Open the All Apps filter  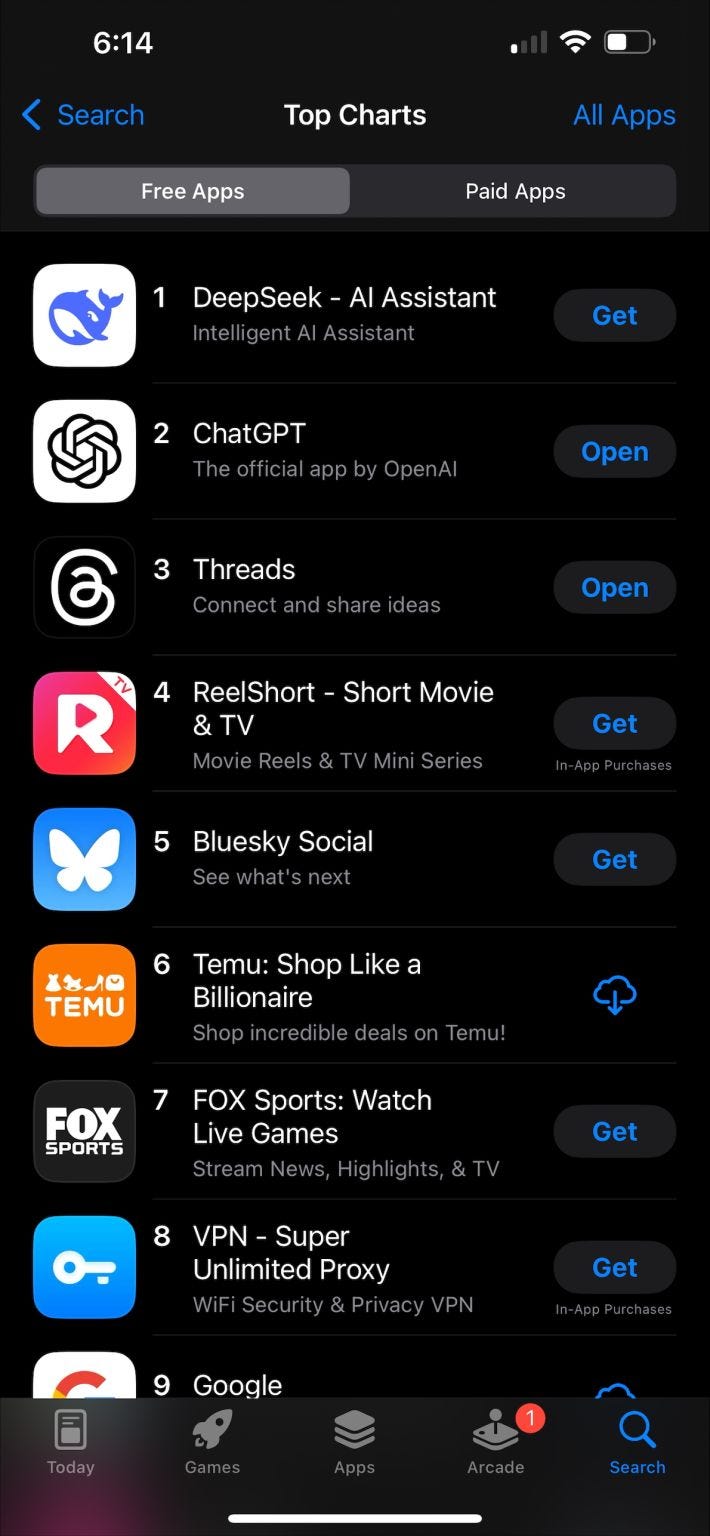click(624, 115)
